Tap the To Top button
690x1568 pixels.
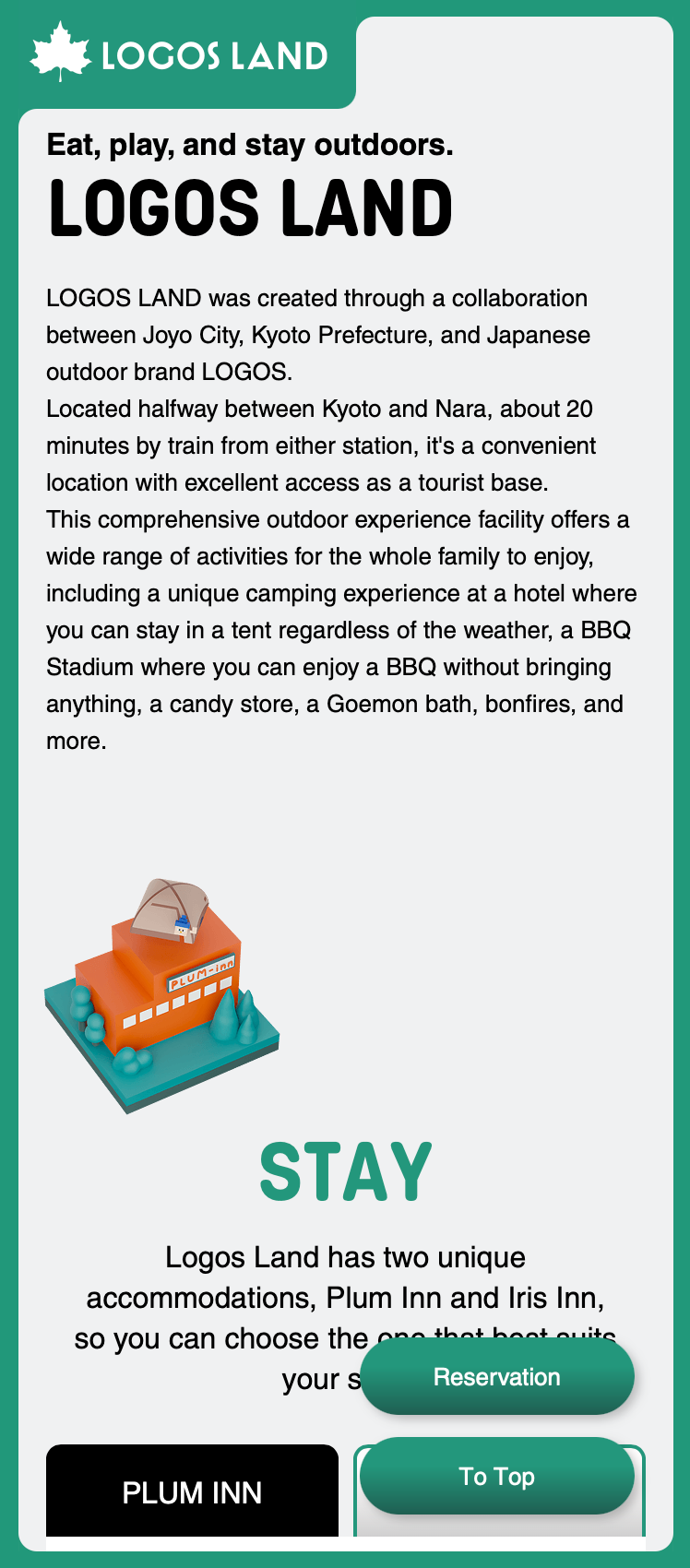(497, 1476)
